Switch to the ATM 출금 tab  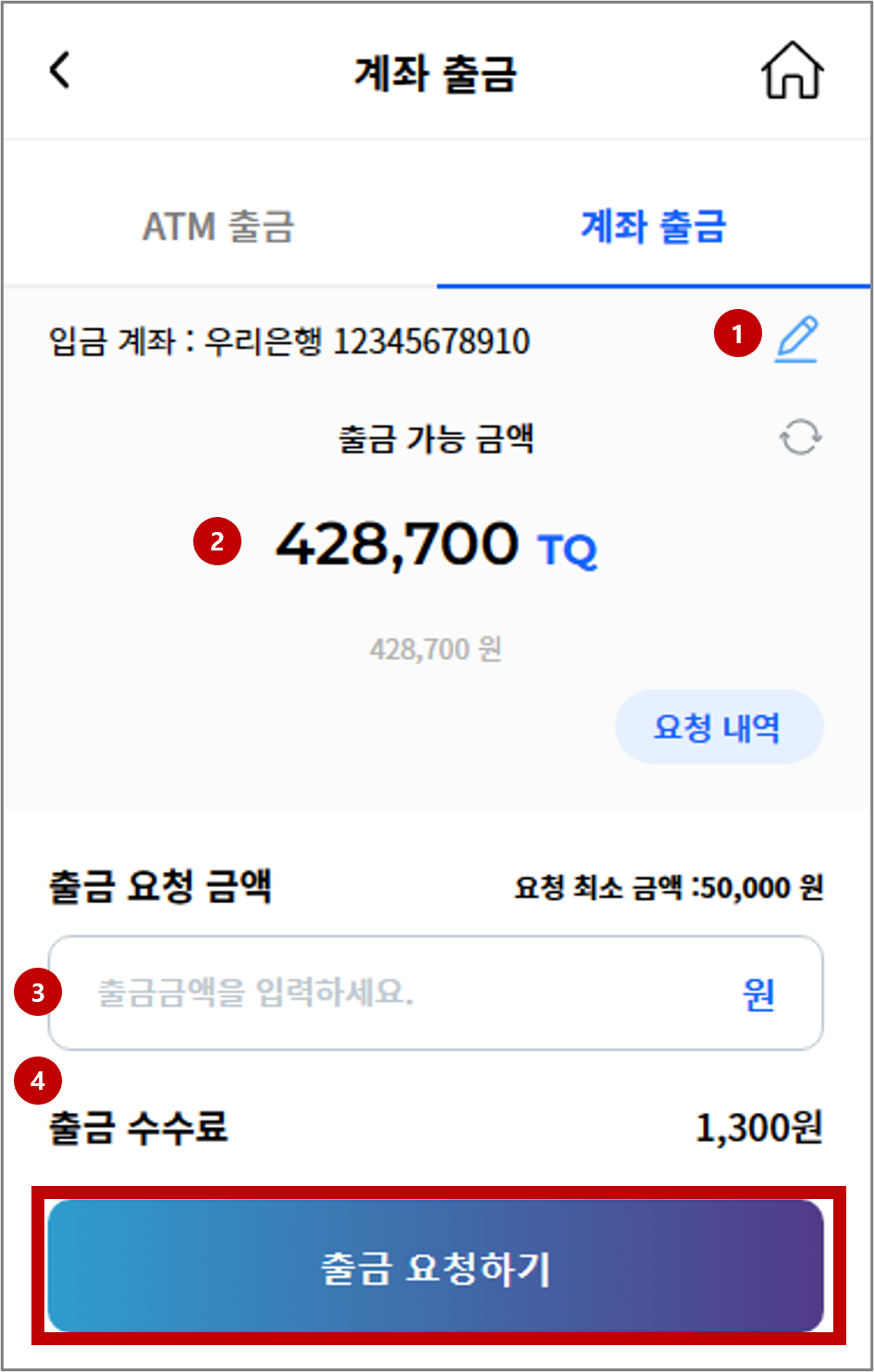[218, 227]
